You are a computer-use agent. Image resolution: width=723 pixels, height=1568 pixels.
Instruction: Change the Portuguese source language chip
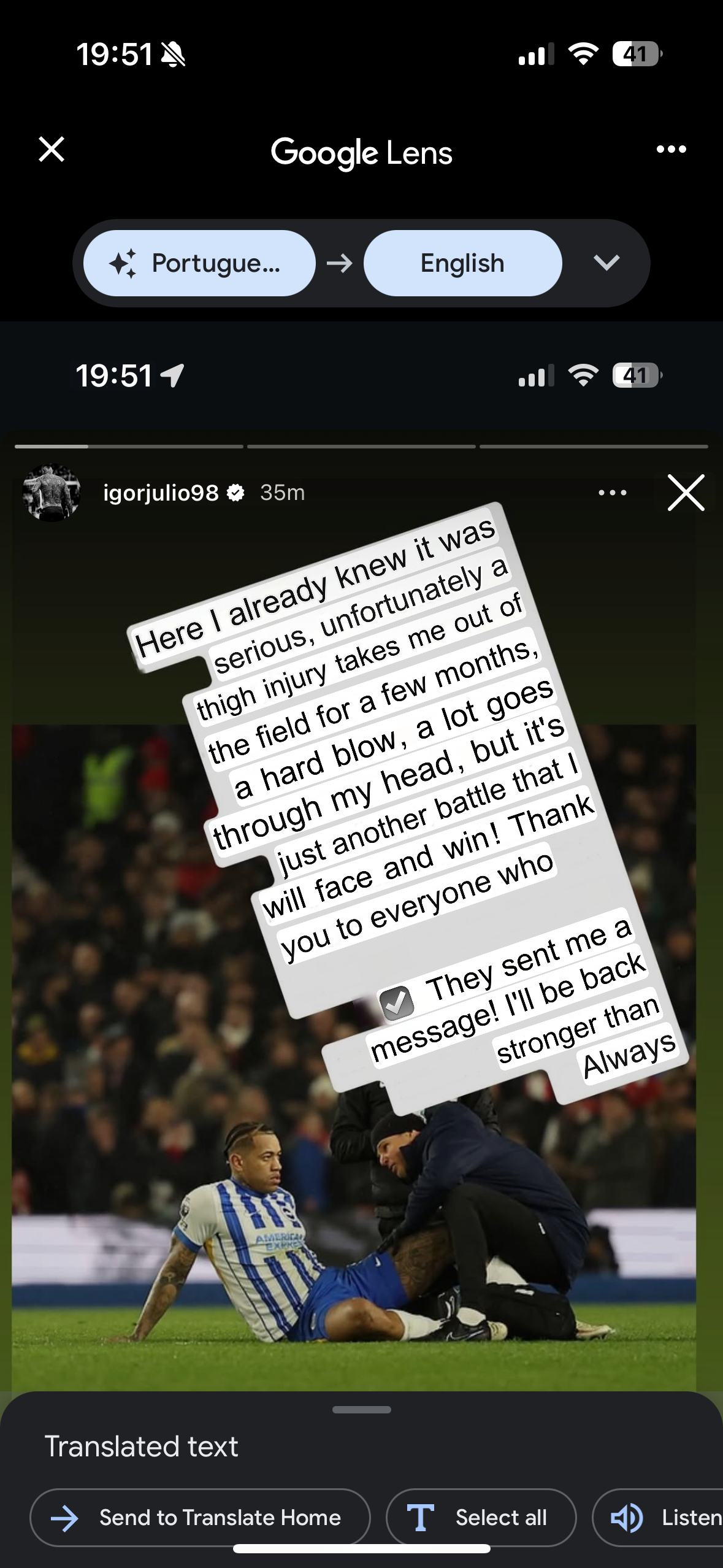199,263
